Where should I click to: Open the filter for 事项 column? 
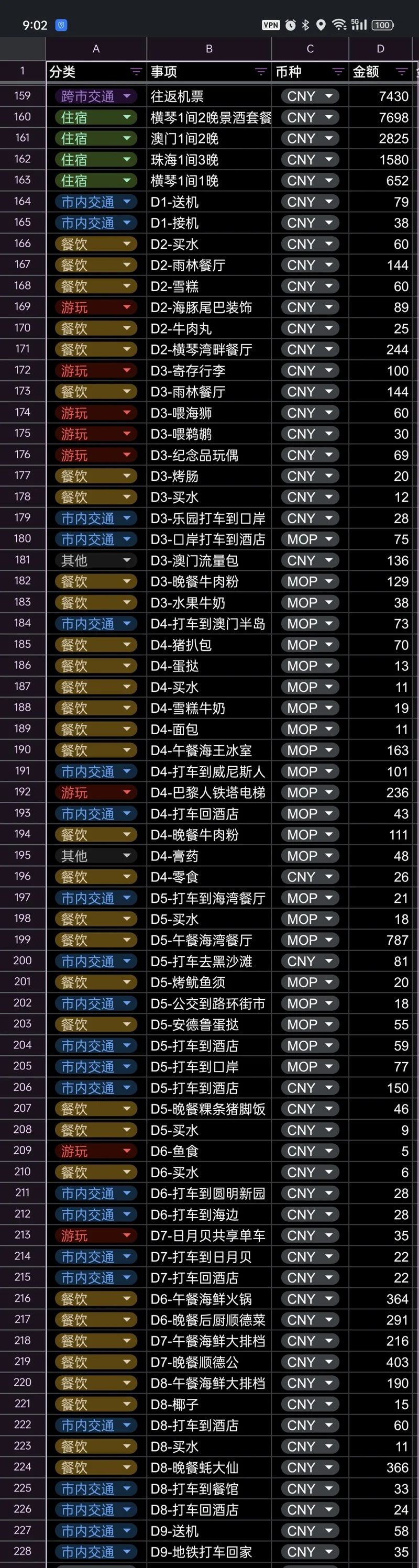coord(261,72)
